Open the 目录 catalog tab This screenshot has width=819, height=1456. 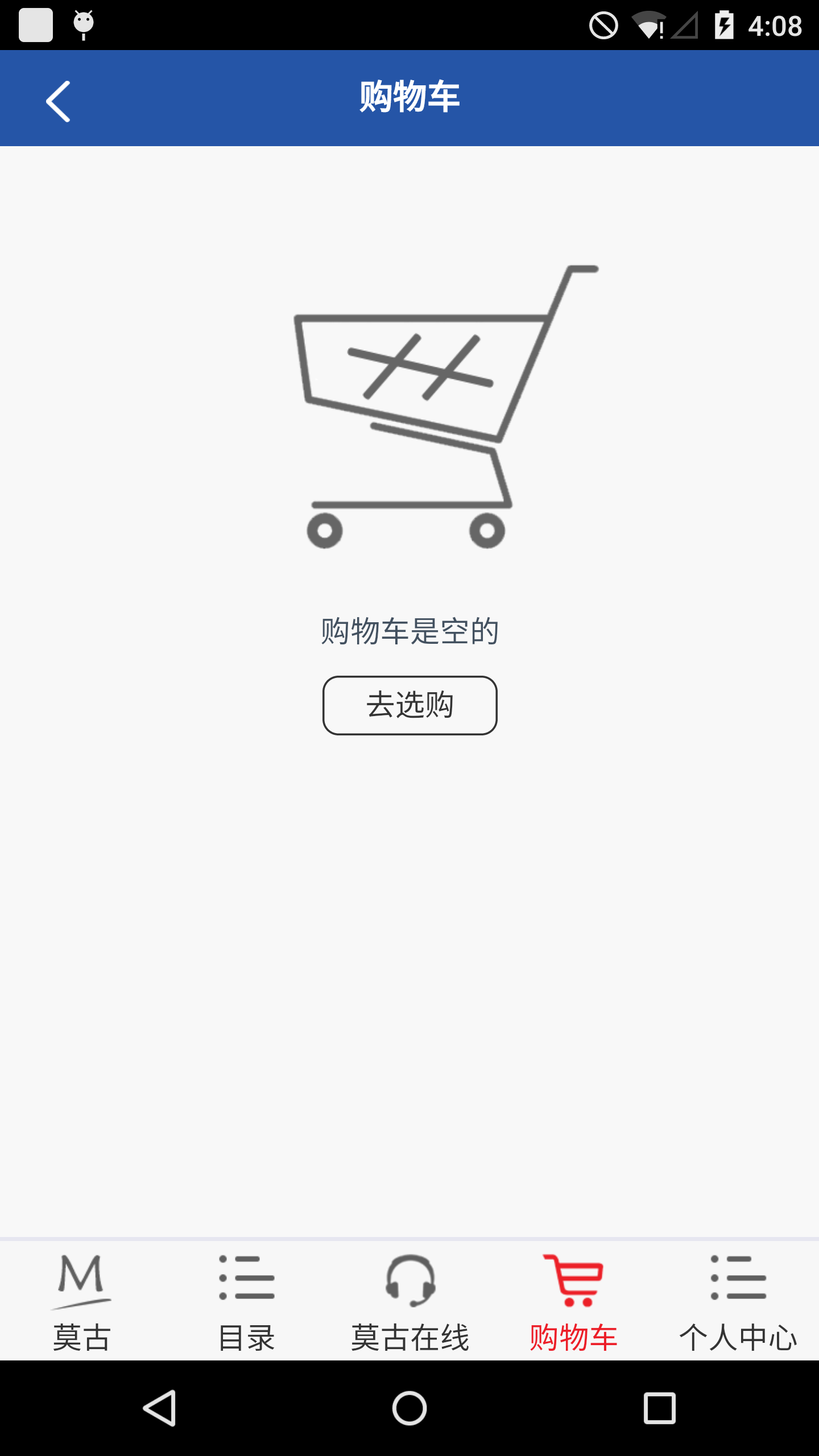[246, 1302]
